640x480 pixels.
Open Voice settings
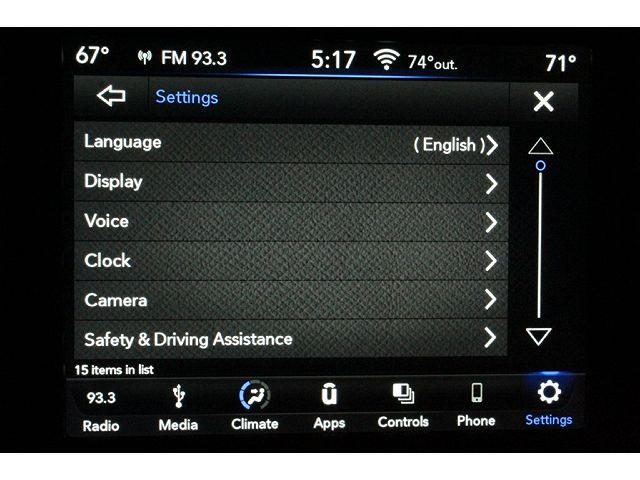click(x=290, y=221)
